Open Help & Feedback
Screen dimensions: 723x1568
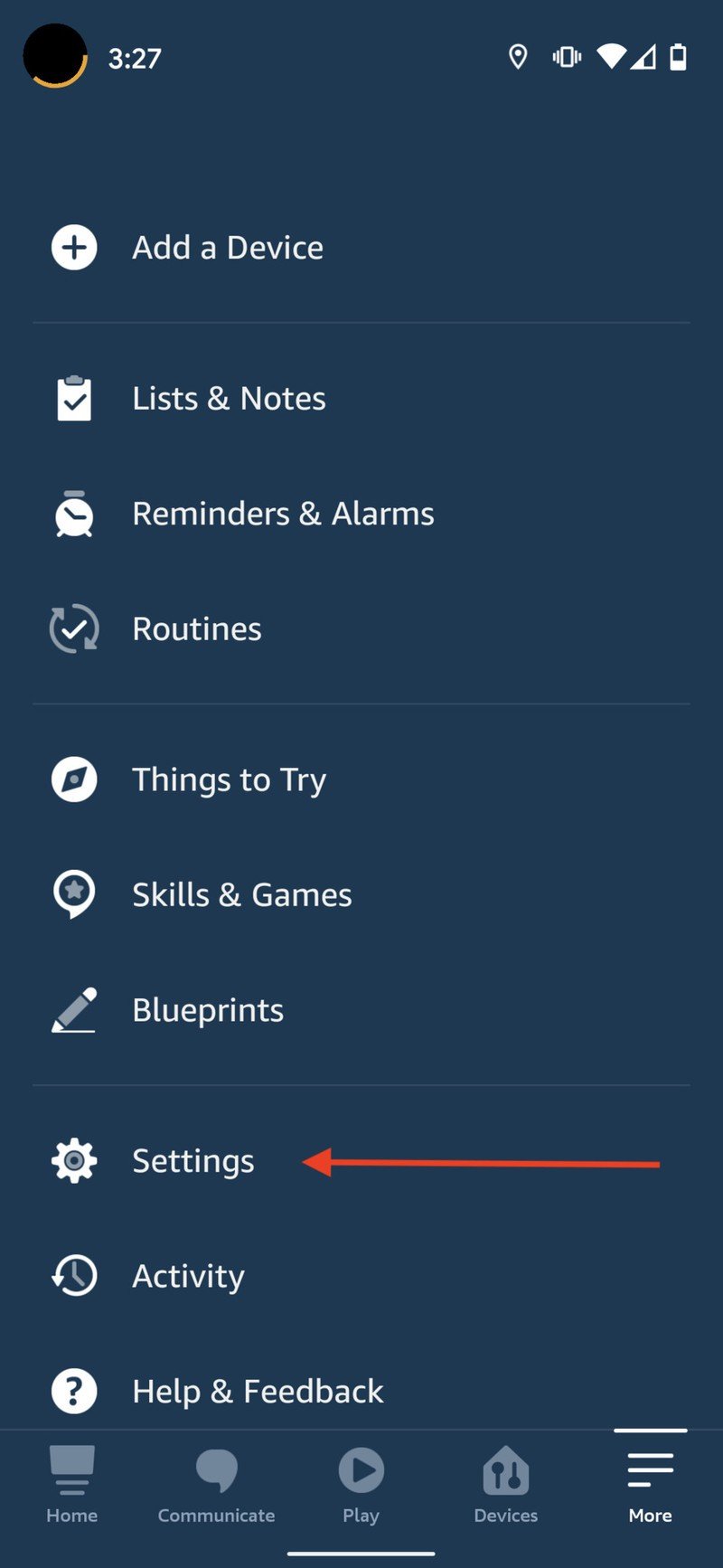tap(258, 1391)
